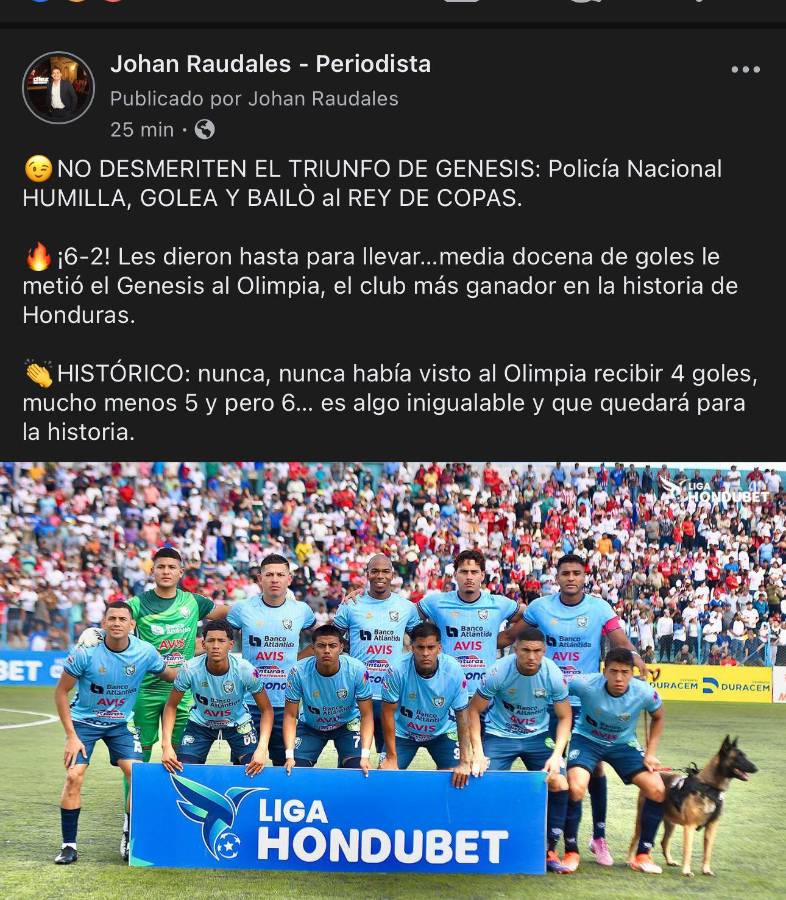This screenshot has height=900, width=786.
Task: Click the Johan Raudales - Periodista name link
Action: tap(272, 64)
